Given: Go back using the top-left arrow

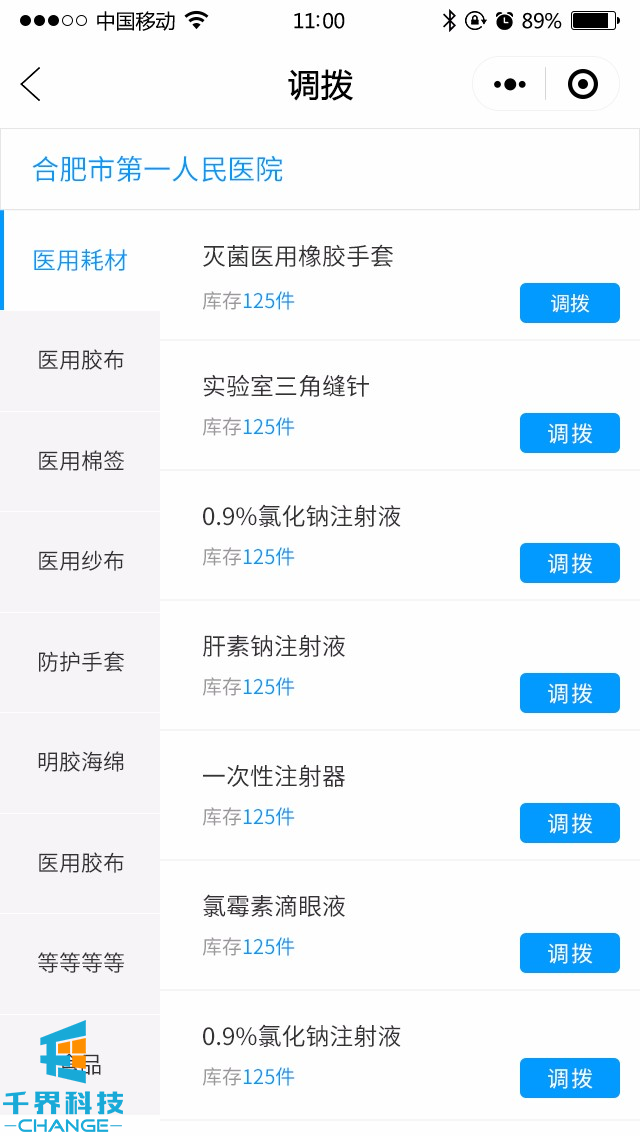Looking at the screenshot, I should (31, 85).
